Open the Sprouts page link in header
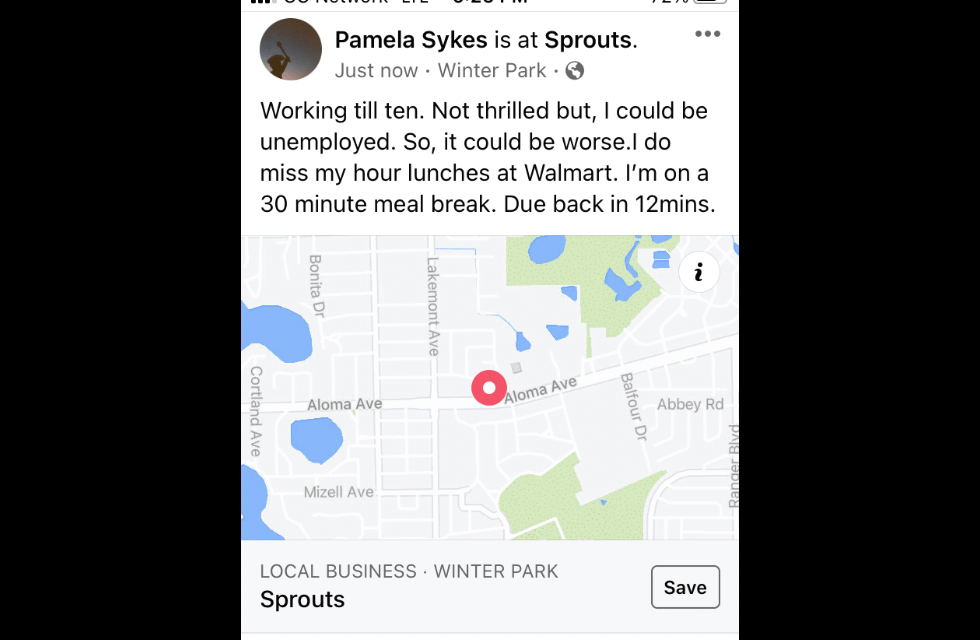980x640 pixels. 588,40
